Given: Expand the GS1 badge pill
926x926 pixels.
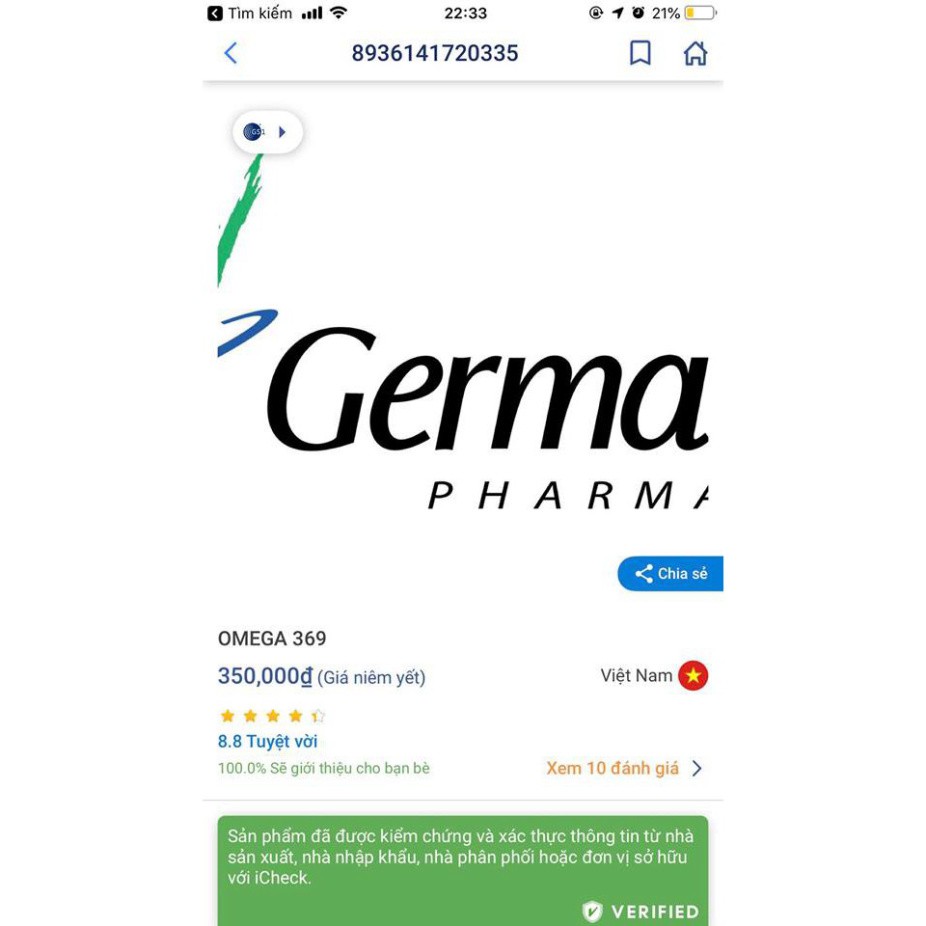Looking at the screenshot, I should click(268, 132).
